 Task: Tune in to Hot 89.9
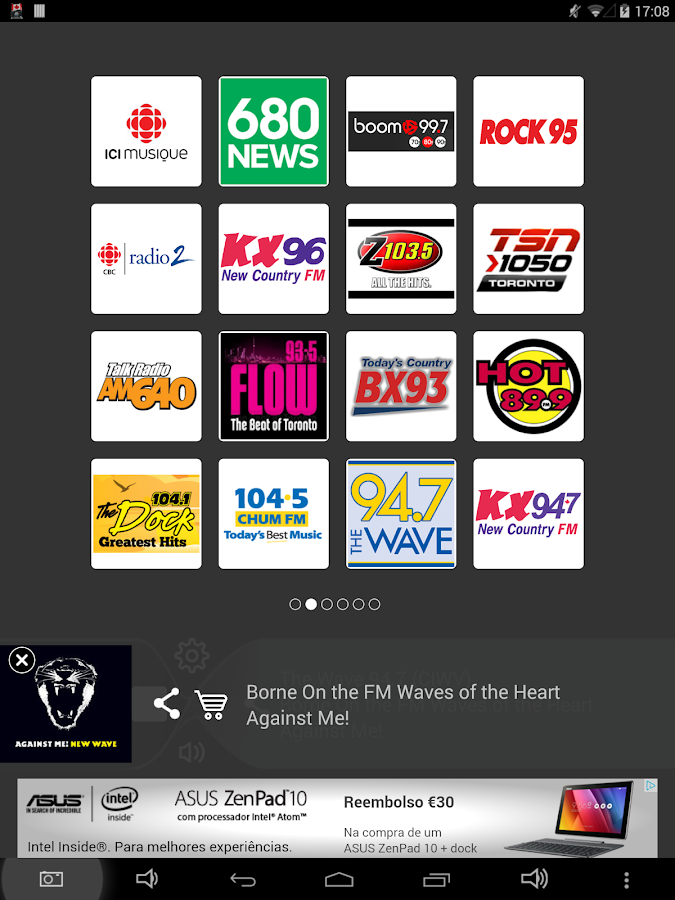tap(528, 386)
